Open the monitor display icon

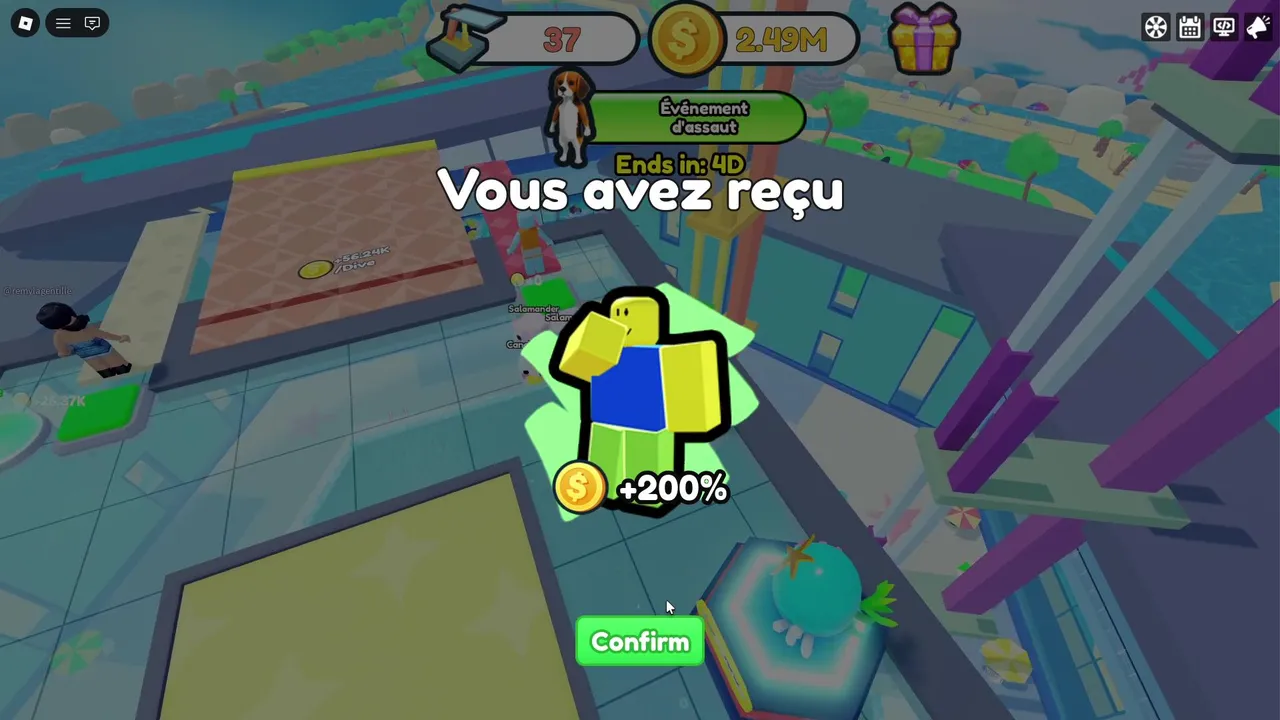(1224, 27)
